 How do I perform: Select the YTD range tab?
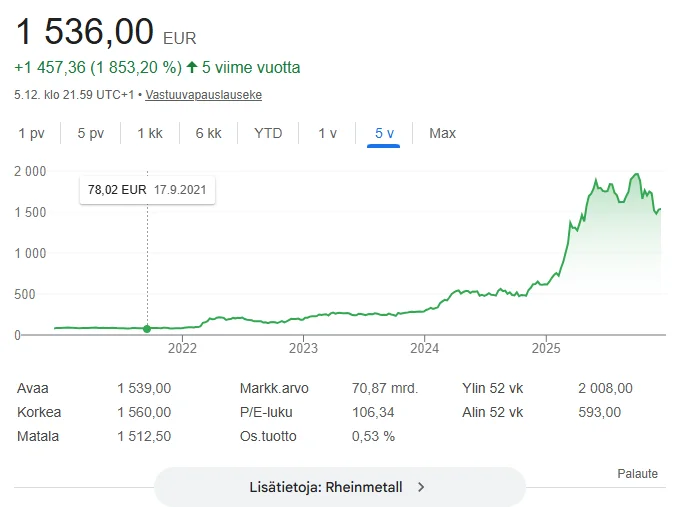(x=268, y=133)
